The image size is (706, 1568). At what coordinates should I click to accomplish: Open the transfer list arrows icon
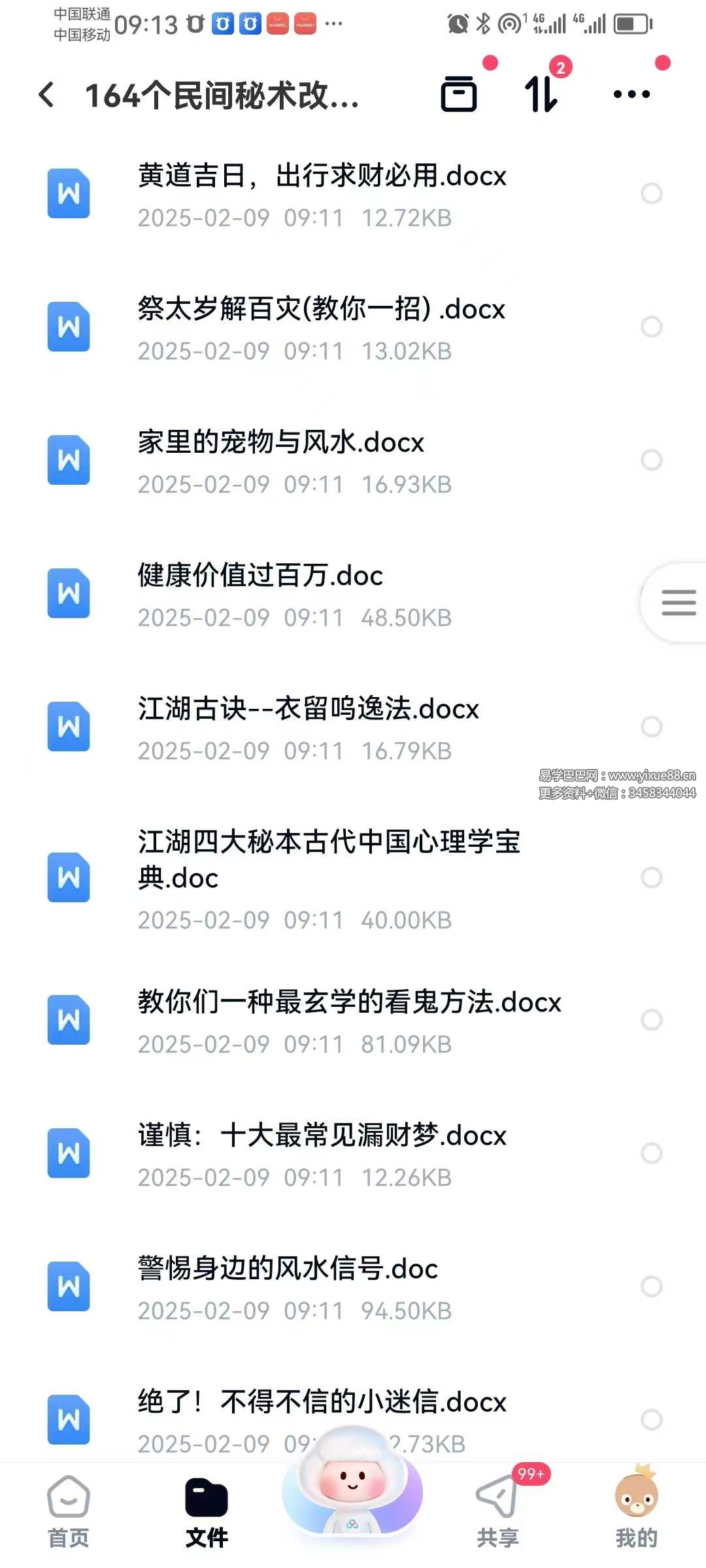541,94
